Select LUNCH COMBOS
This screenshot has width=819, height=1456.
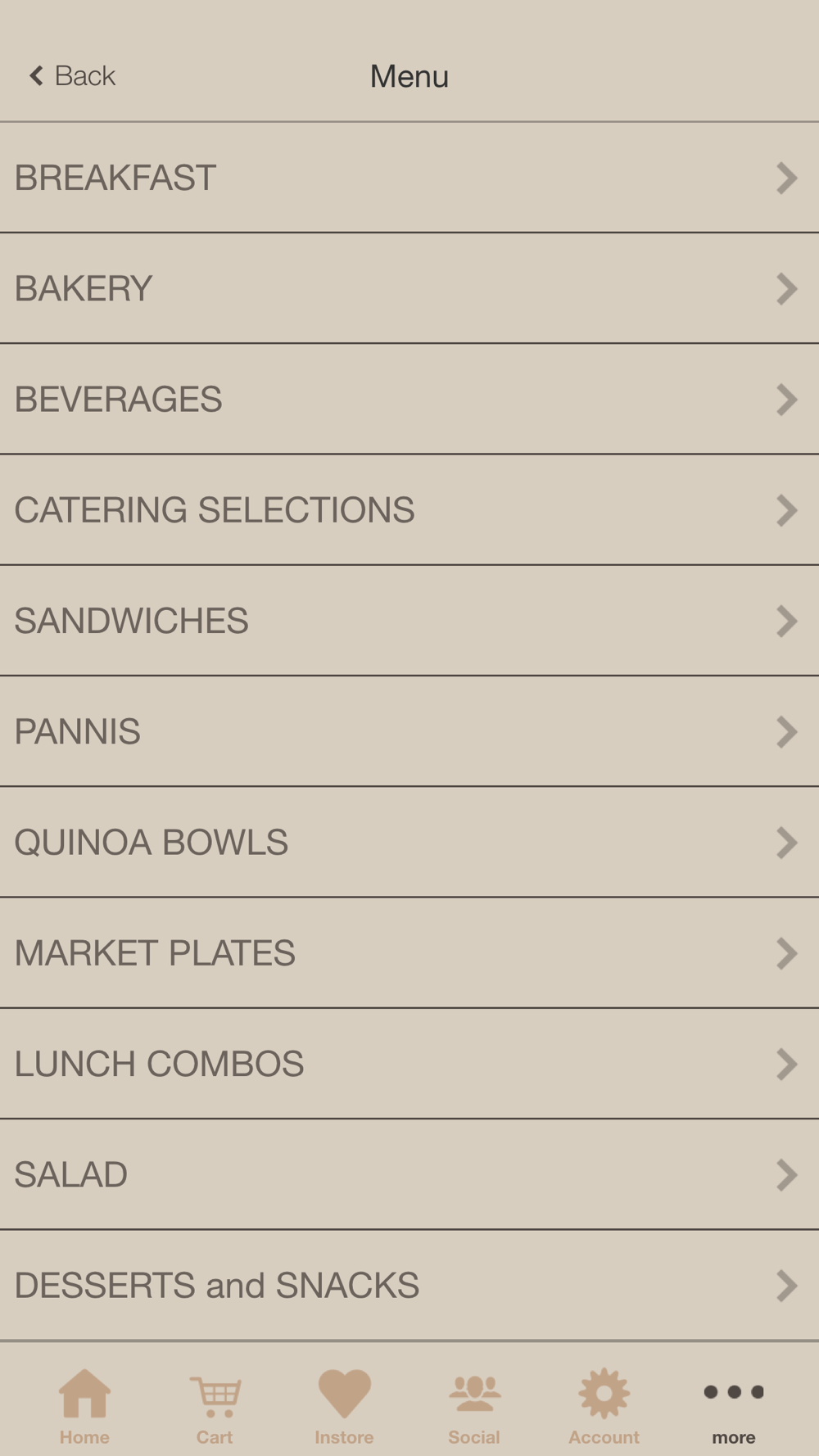409,1064
